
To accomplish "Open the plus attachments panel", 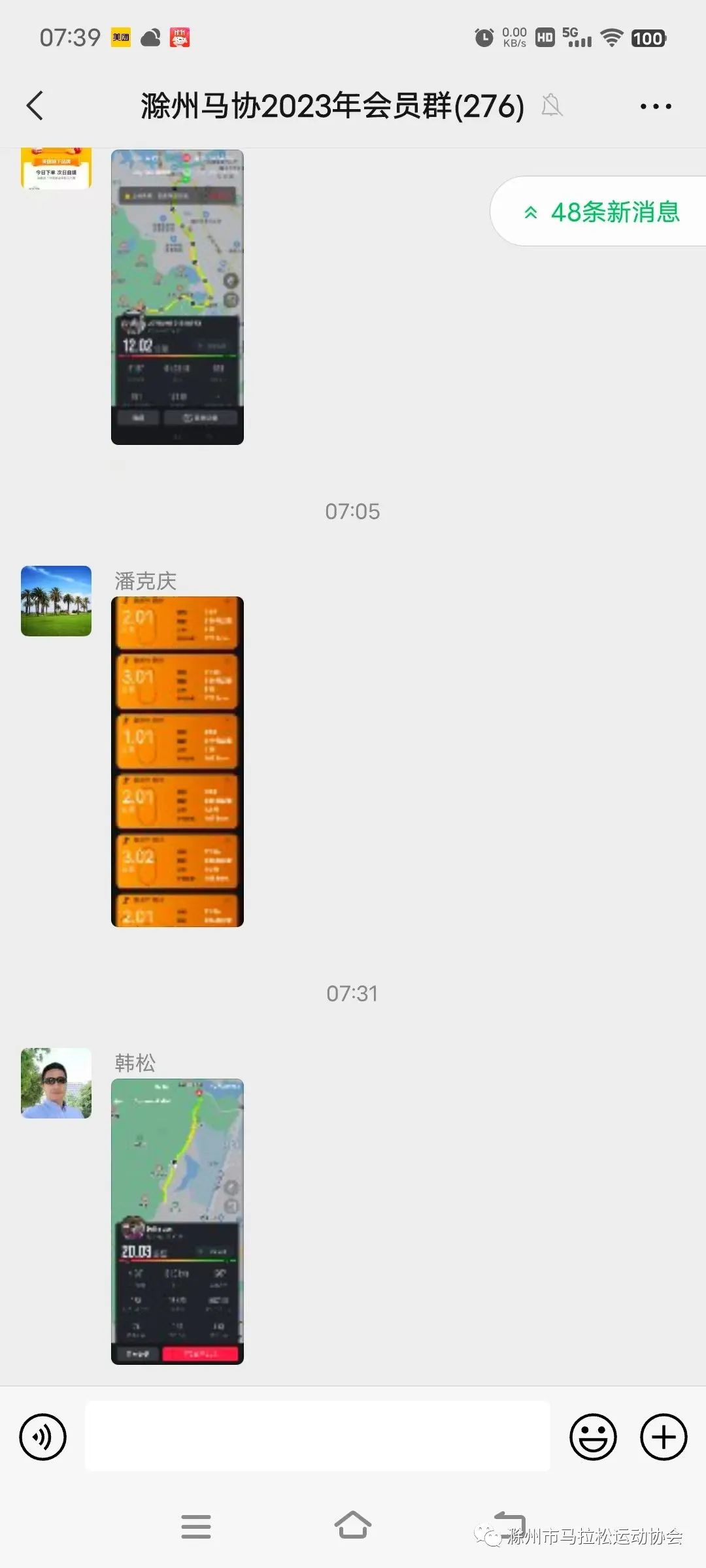I will [x=664, y=1437].
